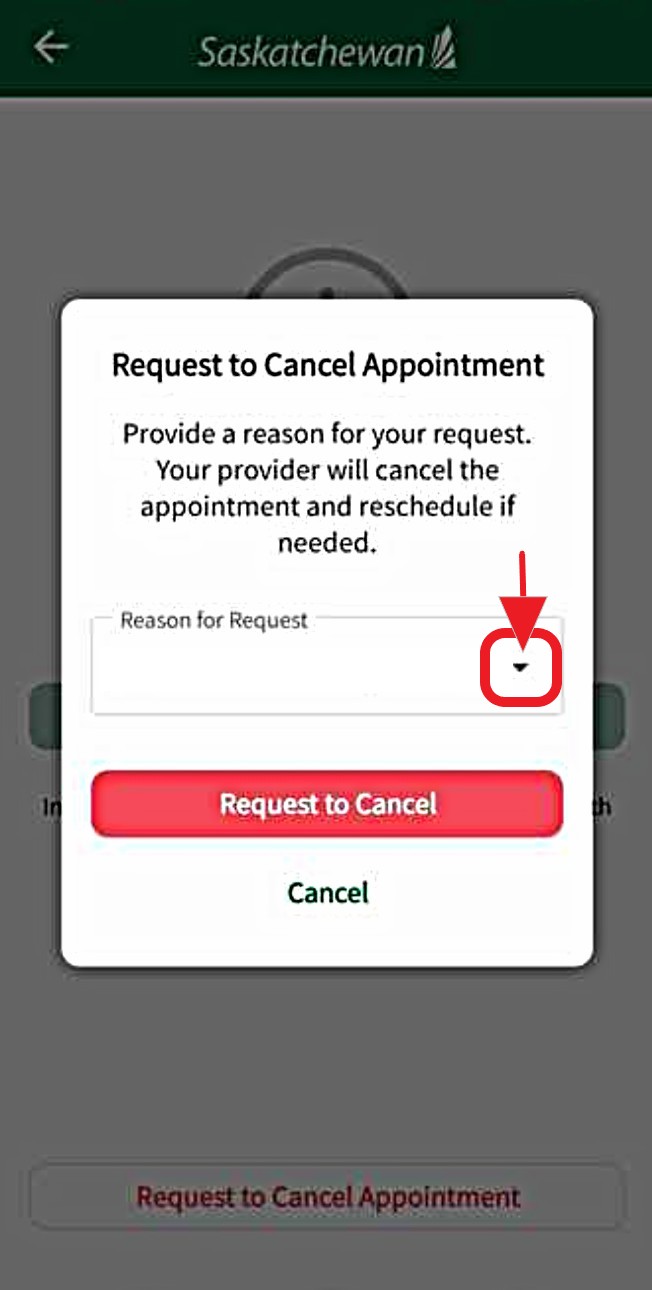Go back using the top-left arrow
This screenshot has width=652, height=1290.
click(50, 47)
